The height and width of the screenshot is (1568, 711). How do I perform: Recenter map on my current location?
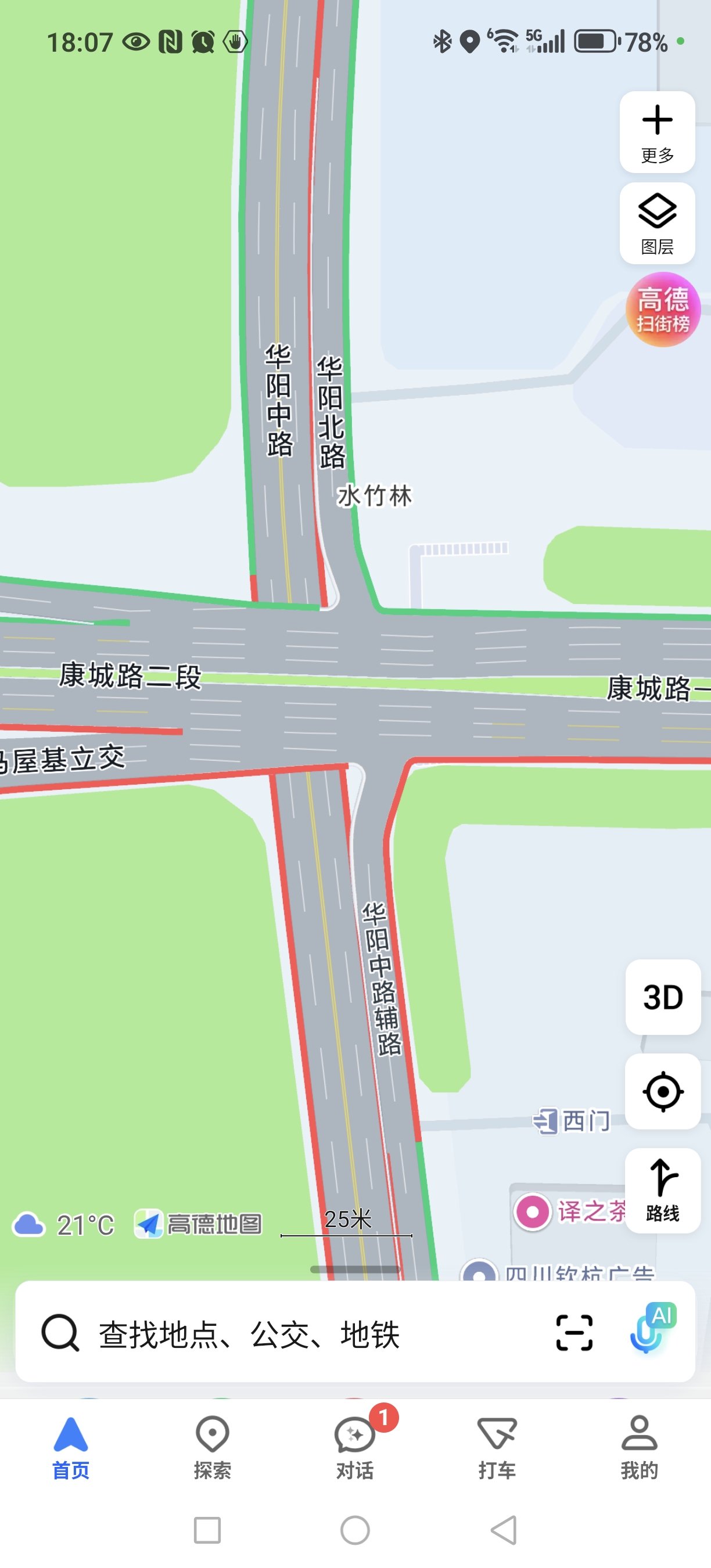pyautogui.click(x=662, y=1091)
